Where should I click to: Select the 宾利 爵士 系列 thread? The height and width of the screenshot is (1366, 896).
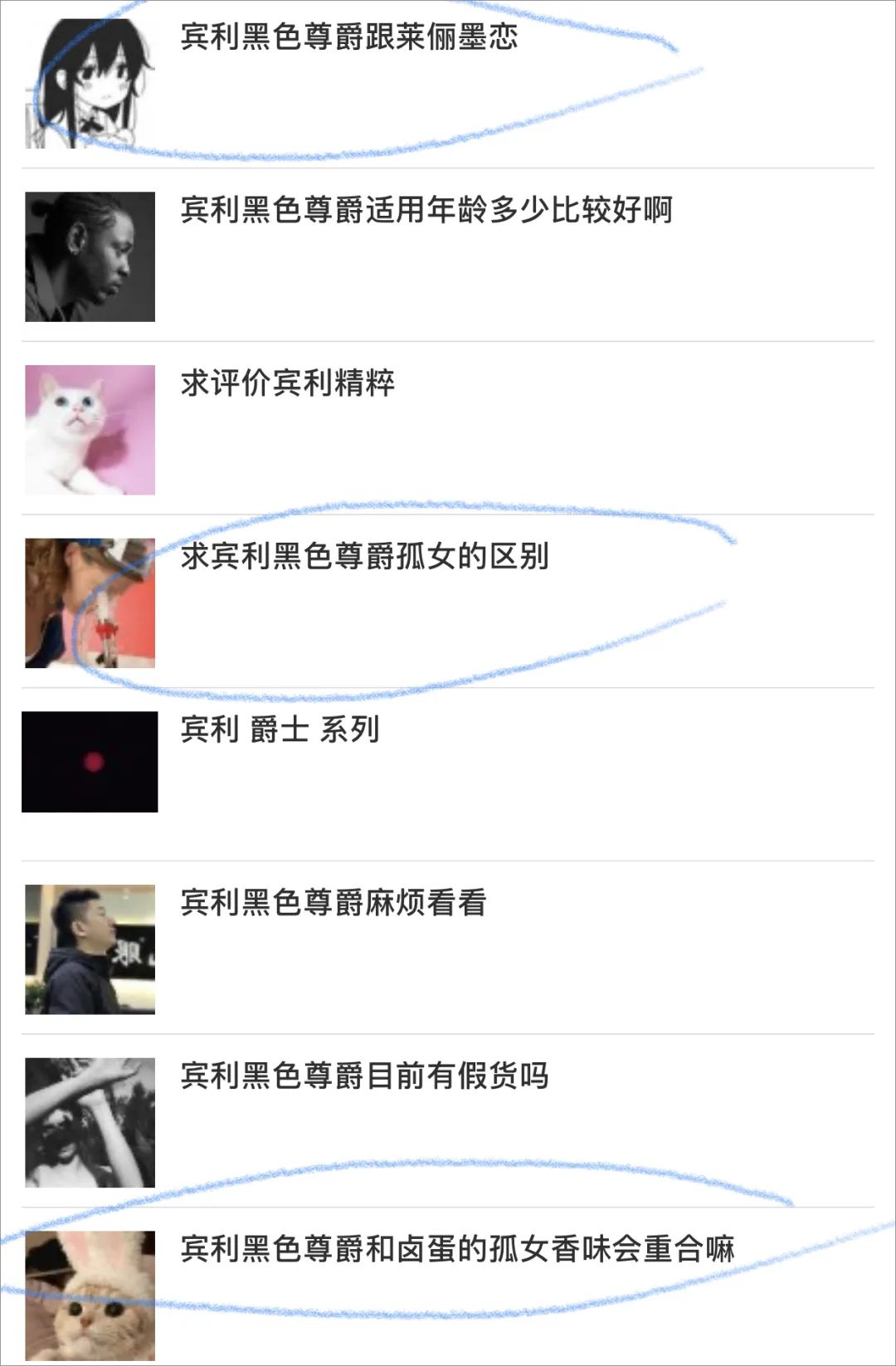pyautogui.click(x=280, y=730)
